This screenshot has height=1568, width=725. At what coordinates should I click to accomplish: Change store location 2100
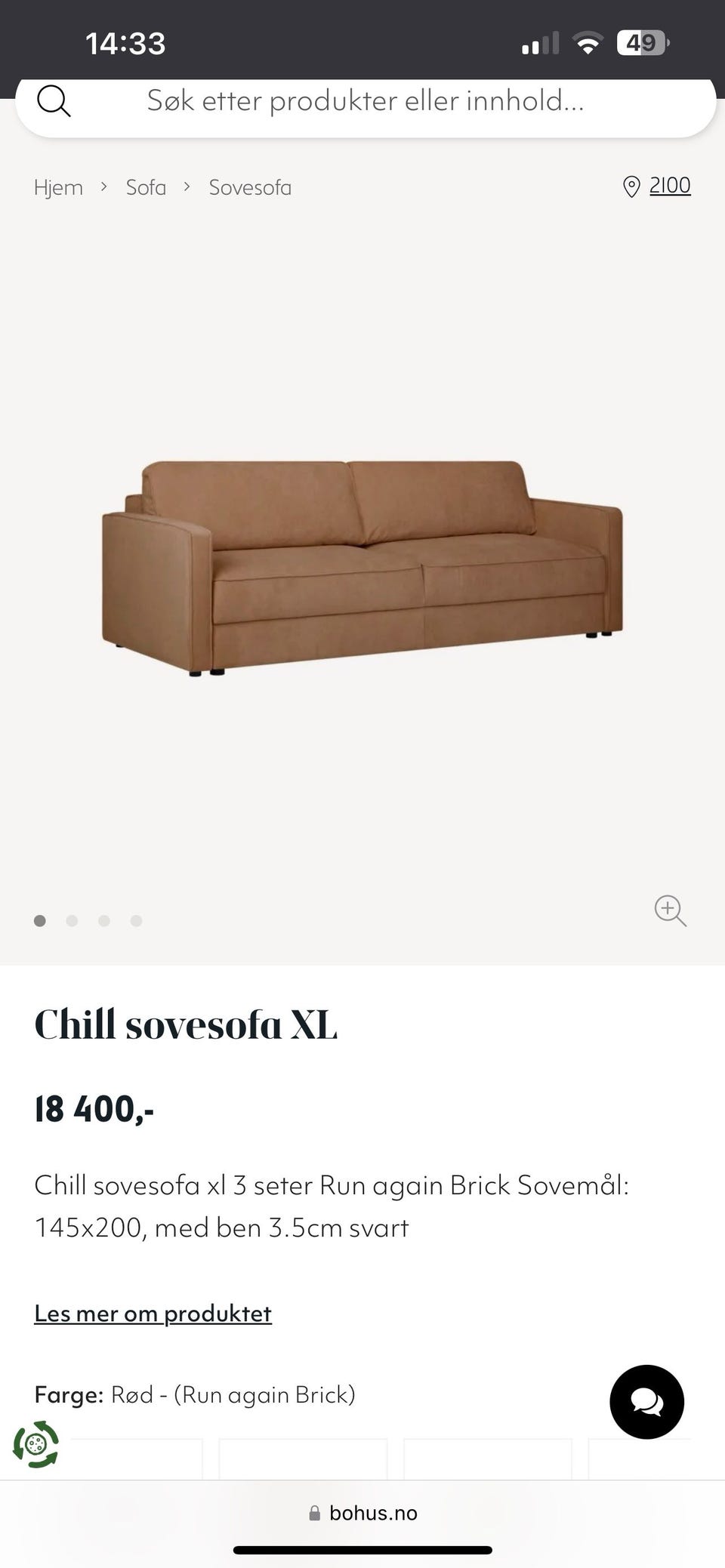point(668,186)
